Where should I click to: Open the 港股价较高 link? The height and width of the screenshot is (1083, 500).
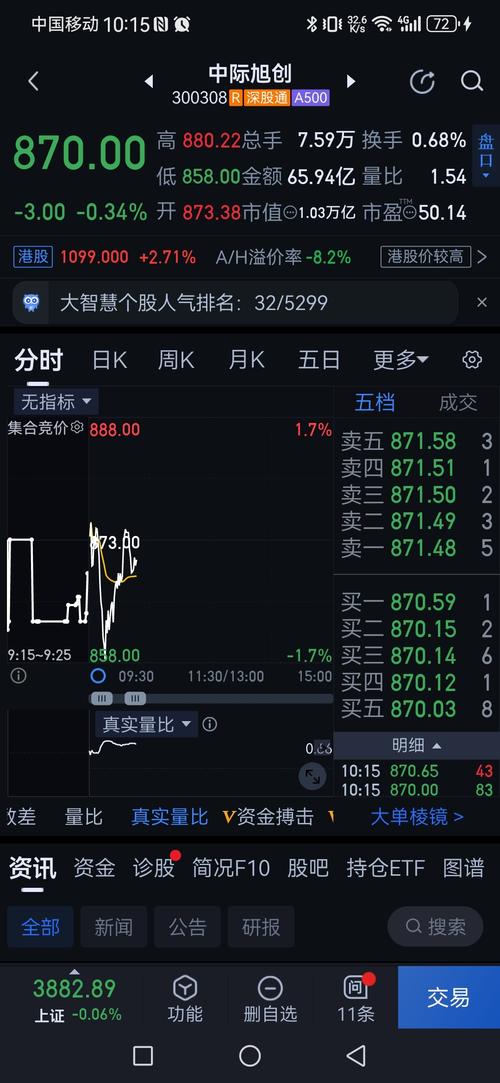point(425,258)
